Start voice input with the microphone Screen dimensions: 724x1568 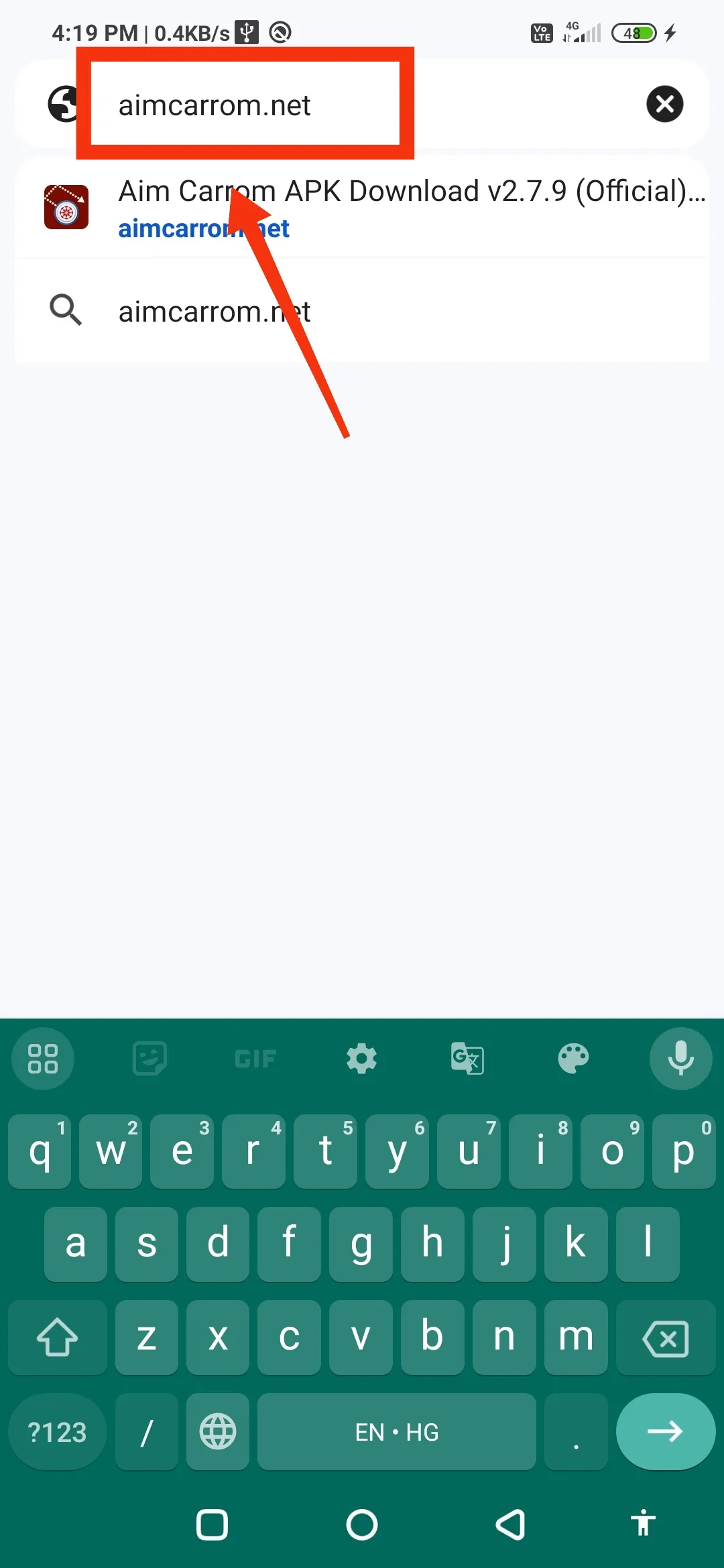click(680, 1059)
